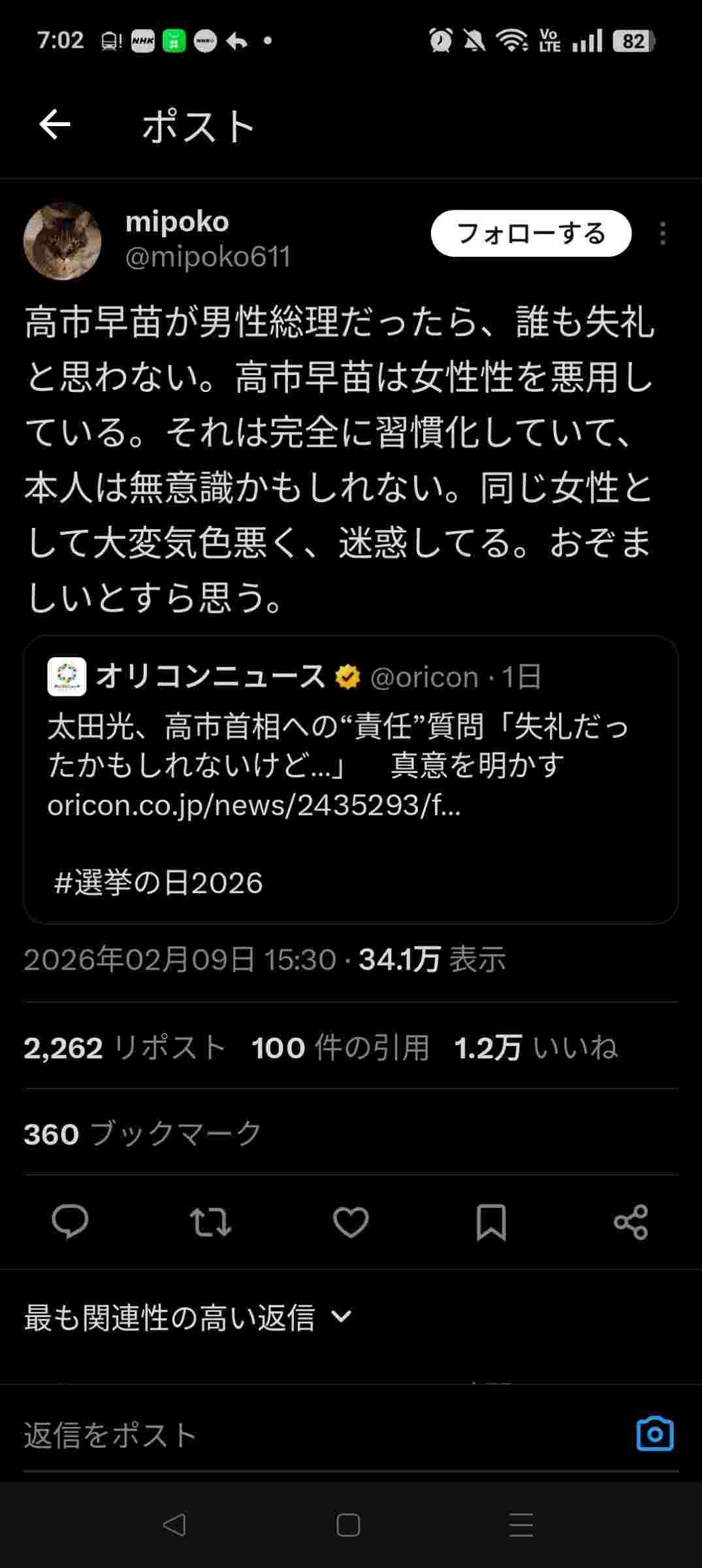Image resolution: width=702 pixels, height=1568 pixels.
Task: View the 100 件の引用 list
Action: coord(340,1048)
